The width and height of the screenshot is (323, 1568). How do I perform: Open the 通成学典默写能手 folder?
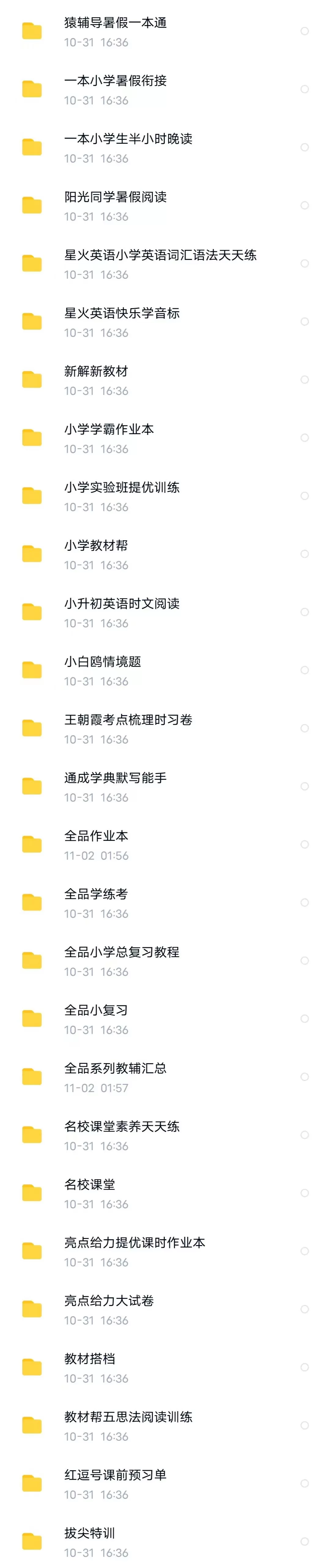click(115, 778)
